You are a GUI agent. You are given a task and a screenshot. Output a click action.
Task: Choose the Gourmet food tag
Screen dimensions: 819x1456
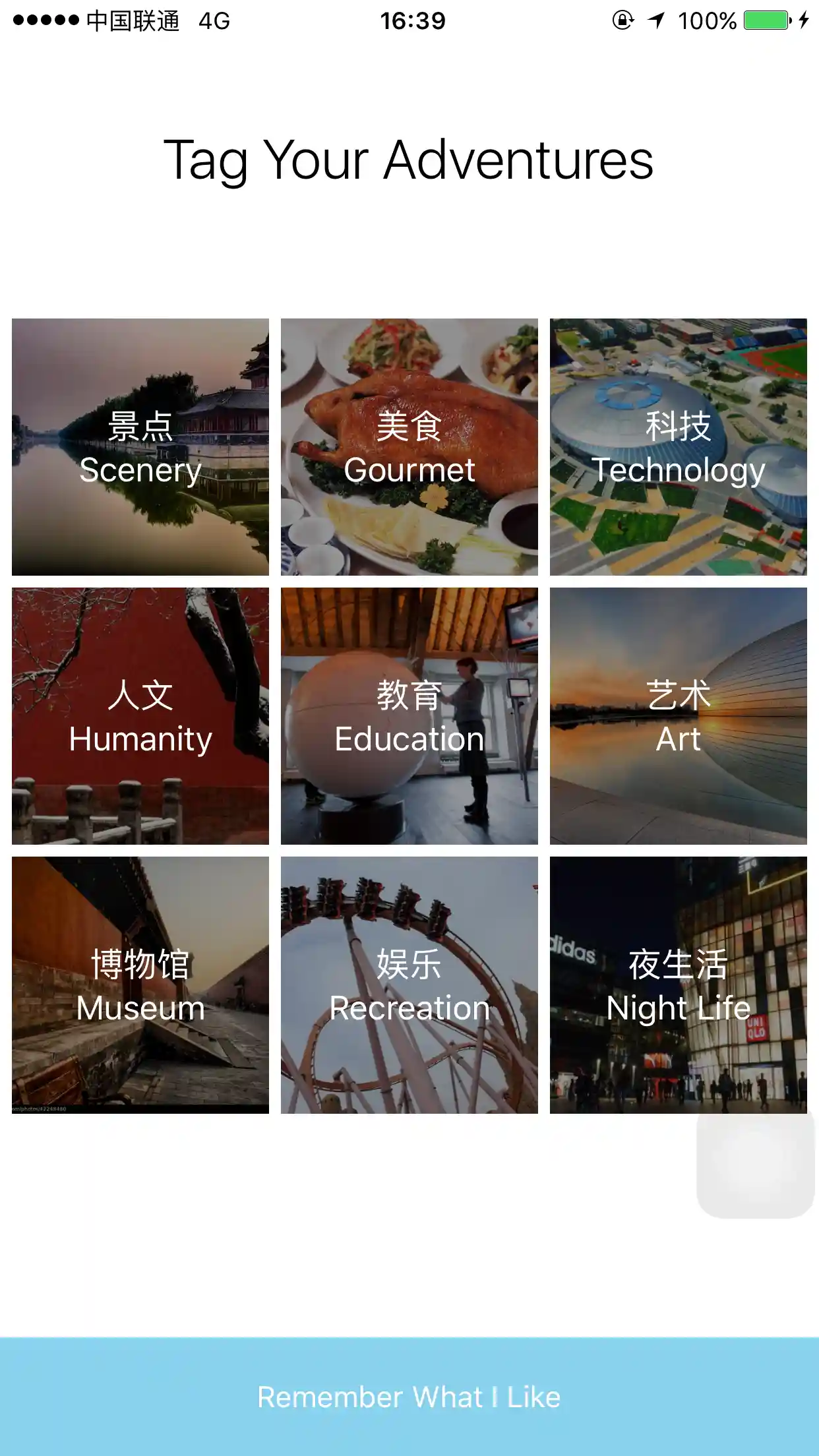click(409, 447)
